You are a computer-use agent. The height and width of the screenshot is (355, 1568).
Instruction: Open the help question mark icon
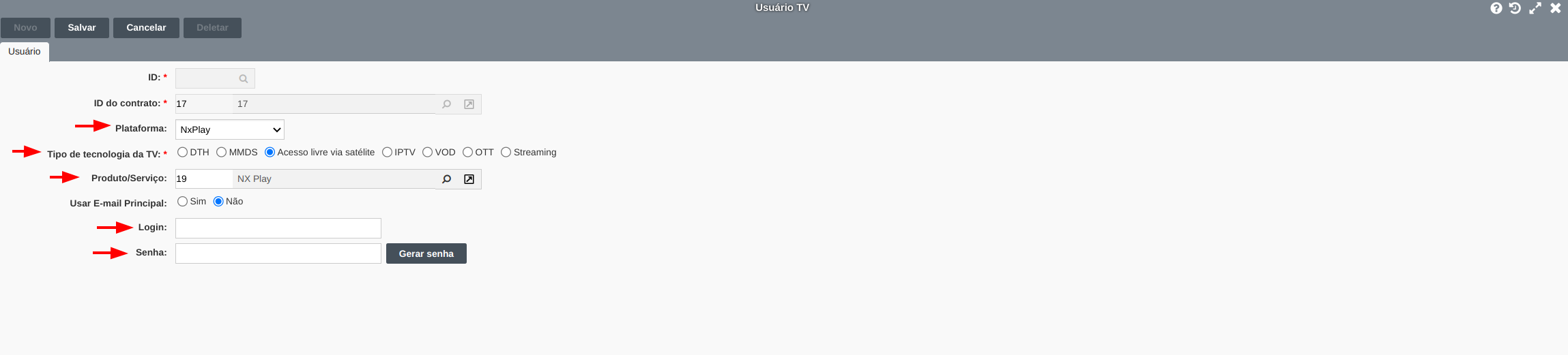pyautogui.click(x=1496, y=8)
